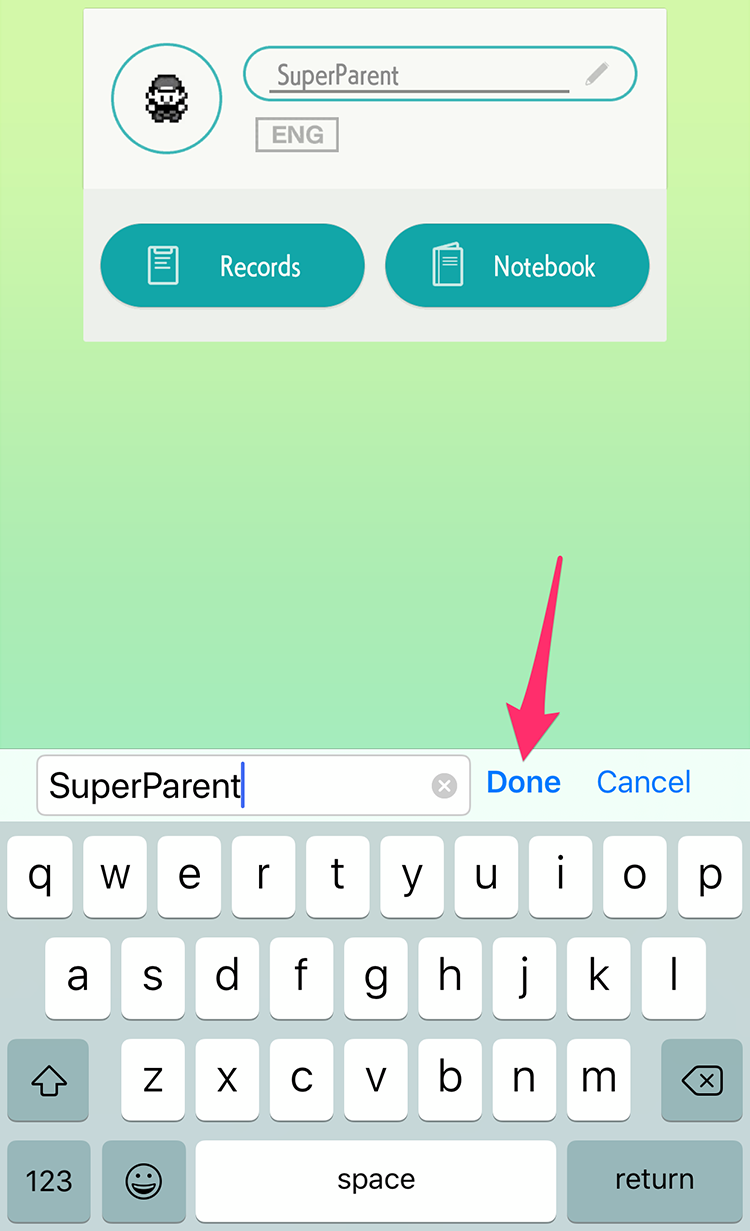The height and width of the screenshot is (1231, 750).
Task: Open the Notebook
Action: (517, 266)
